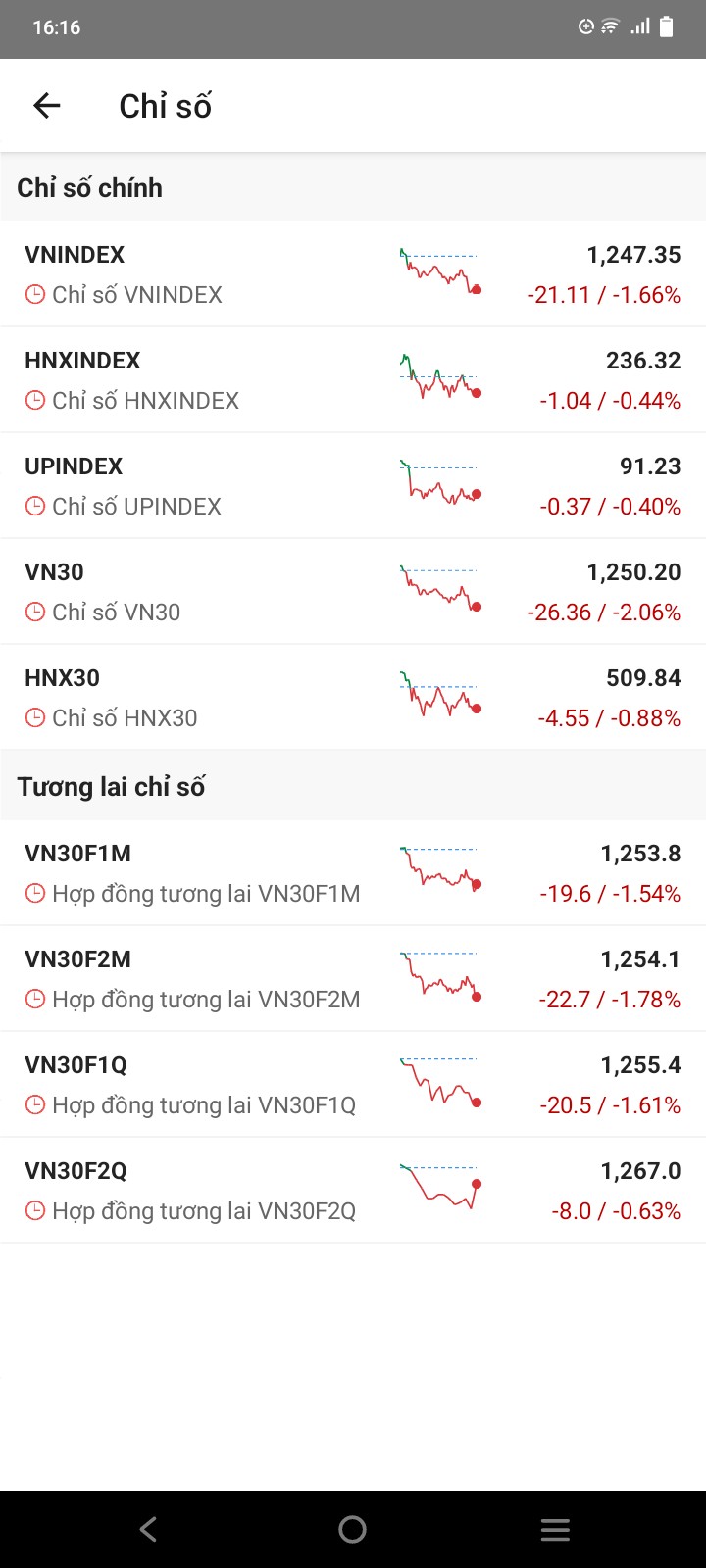Tap the system home button
The width and height of the screenshot is (706, 1568).
coord(352,1529)
